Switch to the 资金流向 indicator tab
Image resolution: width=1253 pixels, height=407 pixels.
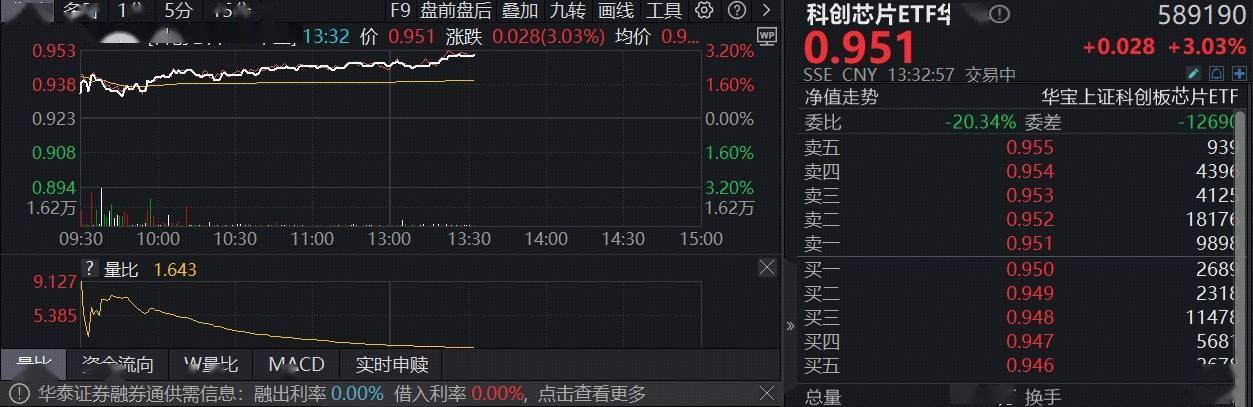[x=118, y=365]
